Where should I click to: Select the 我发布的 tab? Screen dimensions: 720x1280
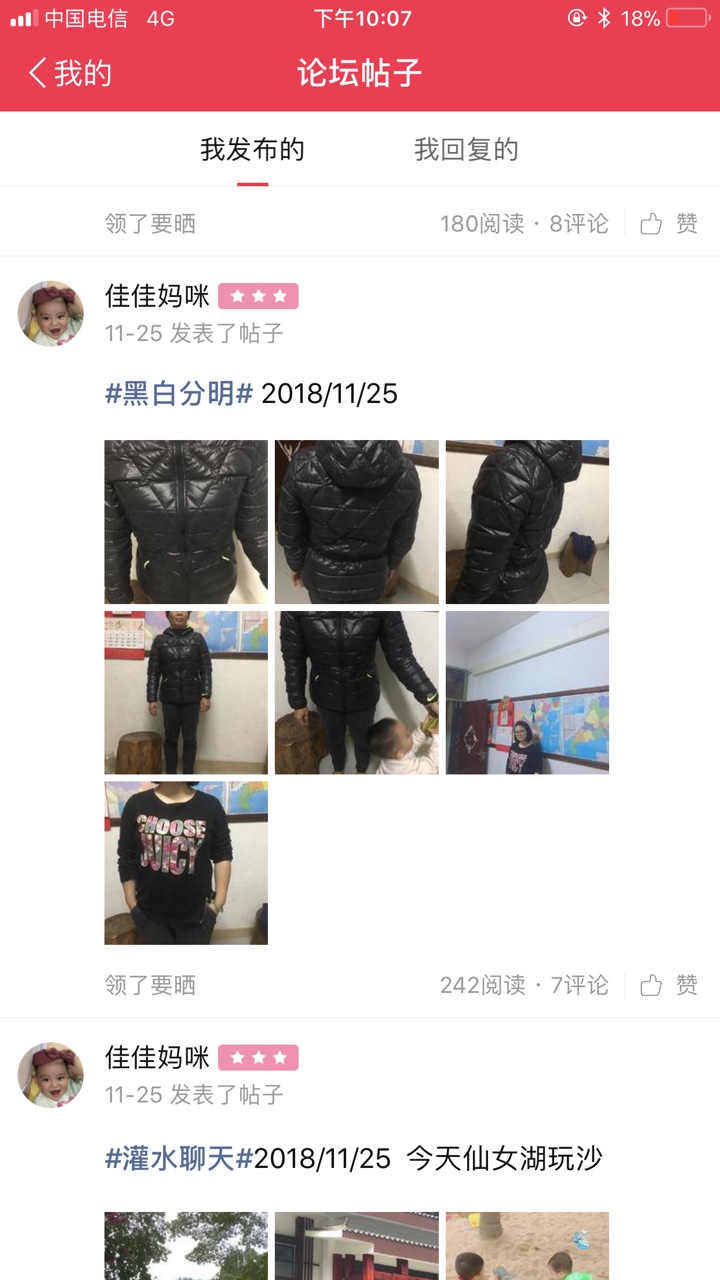[252, 150]
